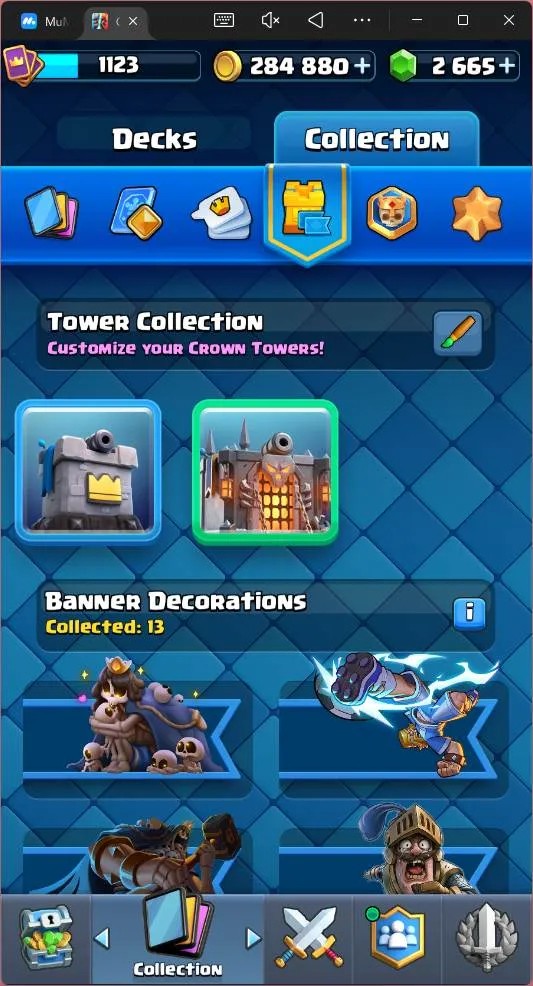
Task: Buy more gems with the plus button
Action: (507, 65)
